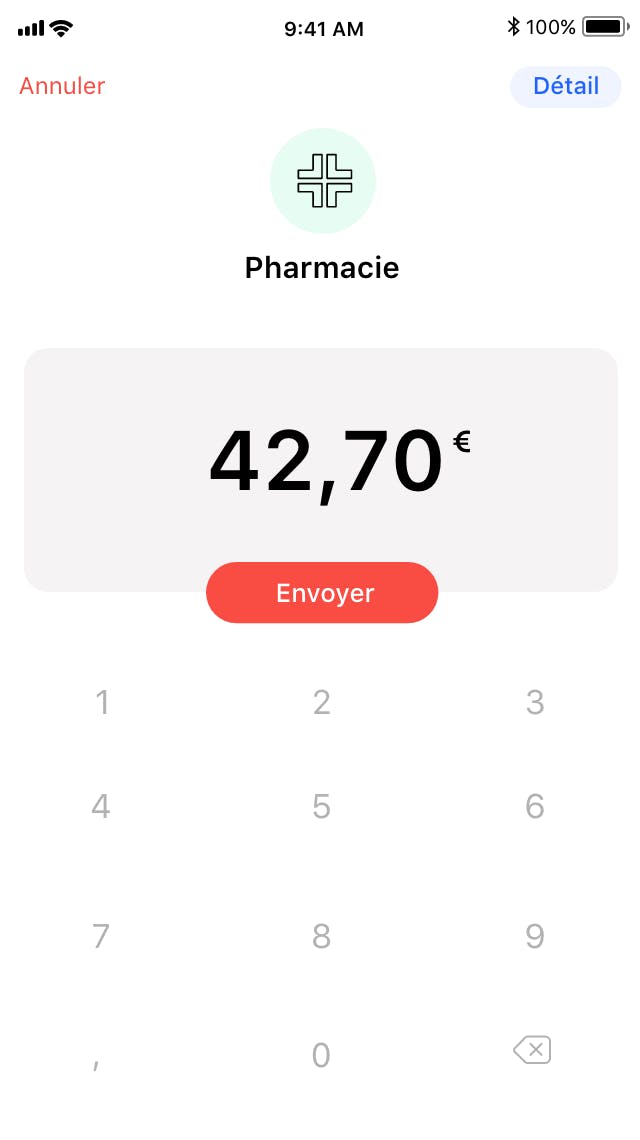Delete the last digit with backspace

click(x=532, y=1050)
